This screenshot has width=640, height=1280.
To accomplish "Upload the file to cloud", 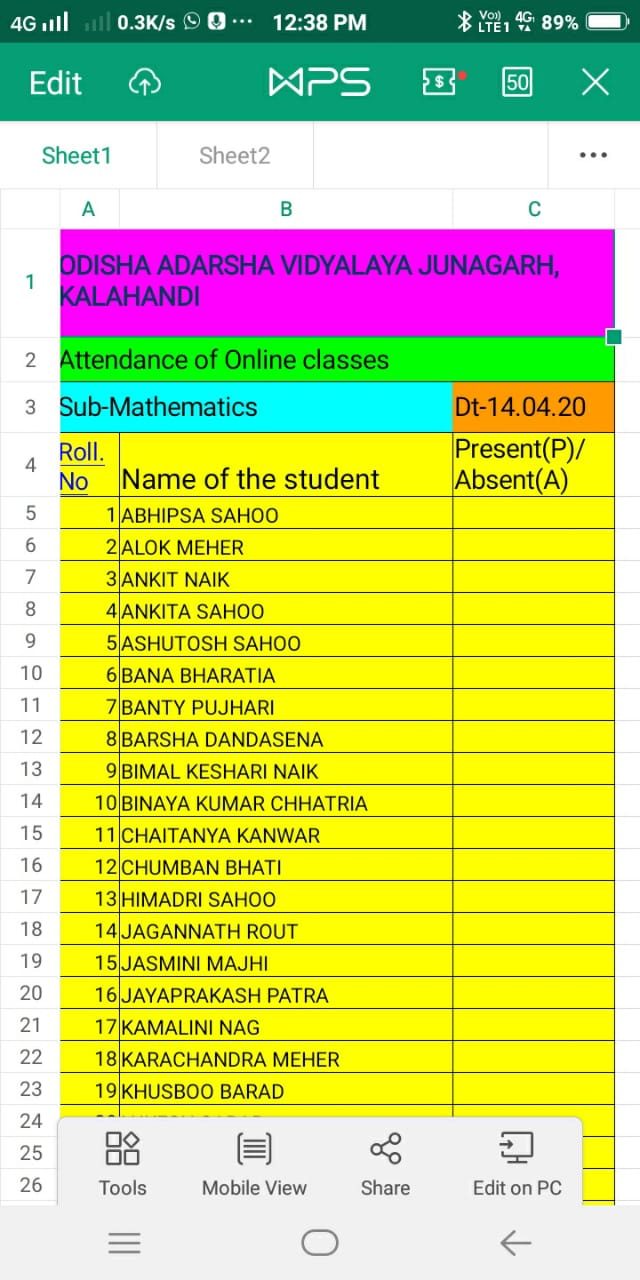I will coord(145,83).
